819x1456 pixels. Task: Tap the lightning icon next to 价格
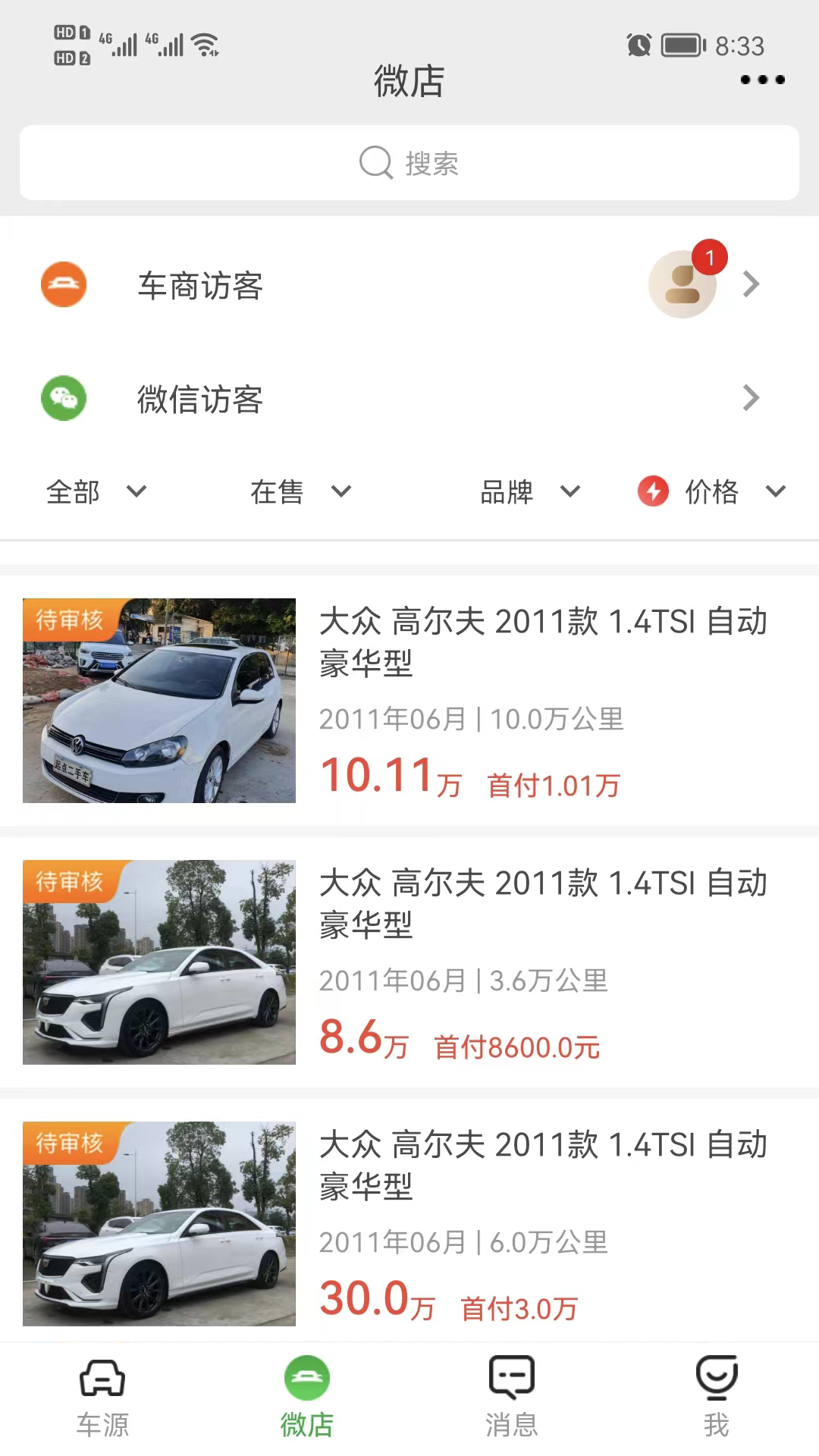pyautogui.click(x=653, y=491)
